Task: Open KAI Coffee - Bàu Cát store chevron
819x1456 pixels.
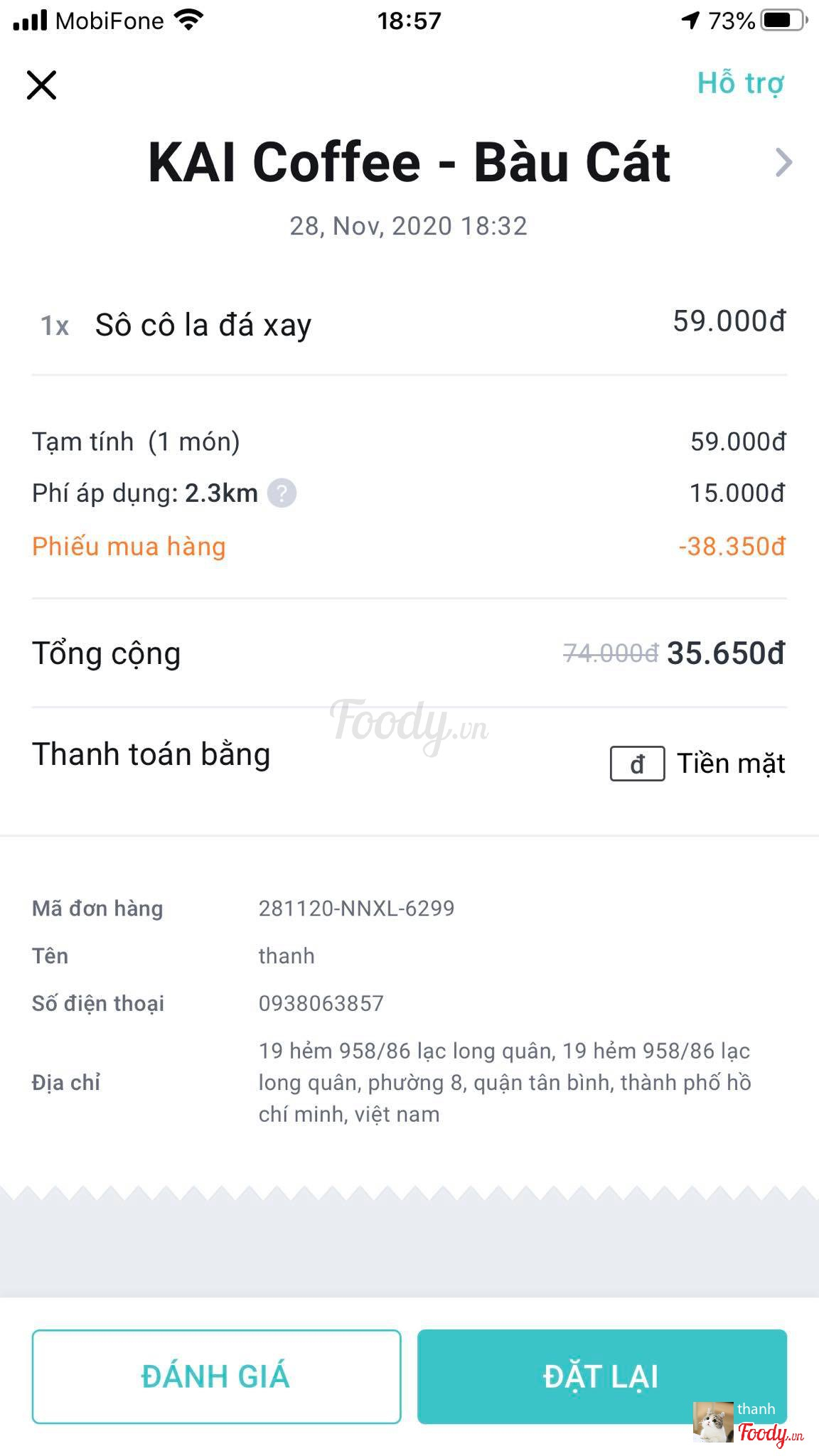Action: coord(783,163)
